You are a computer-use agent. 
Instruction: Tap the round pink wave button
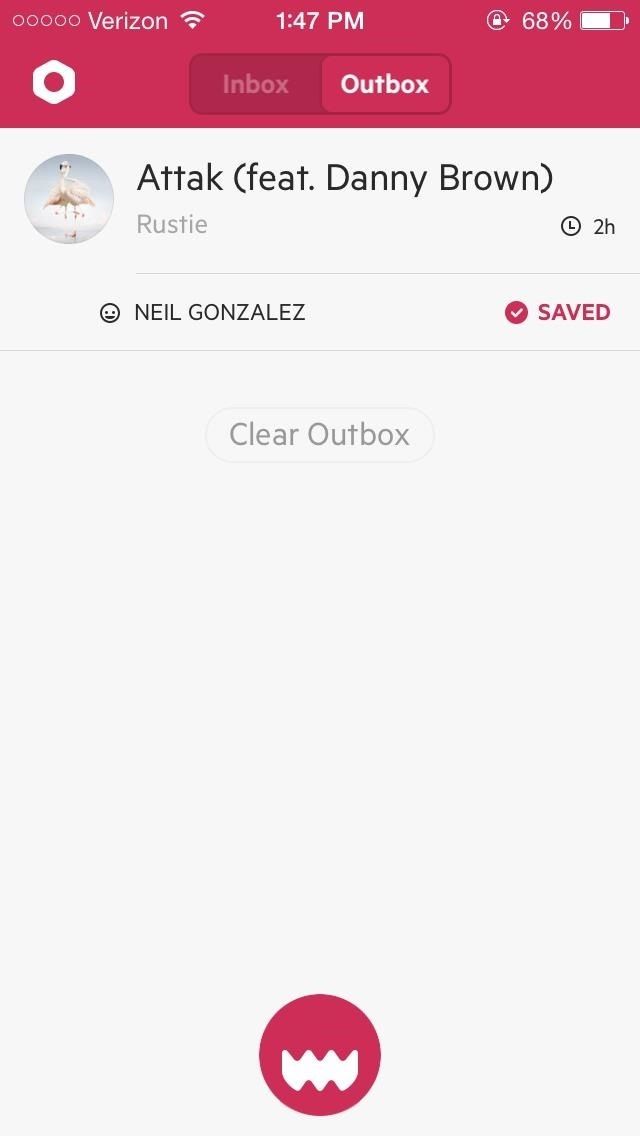click(x=320, y=1055)
